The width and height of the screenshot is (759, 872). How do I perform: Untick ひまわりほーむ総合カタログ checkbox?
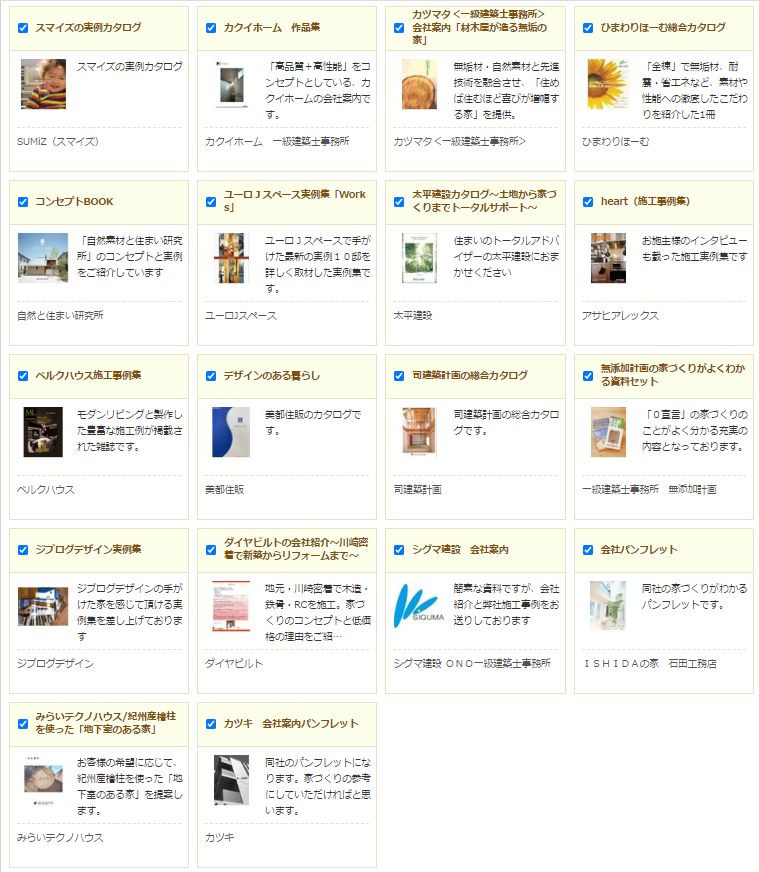pos(587,28)
